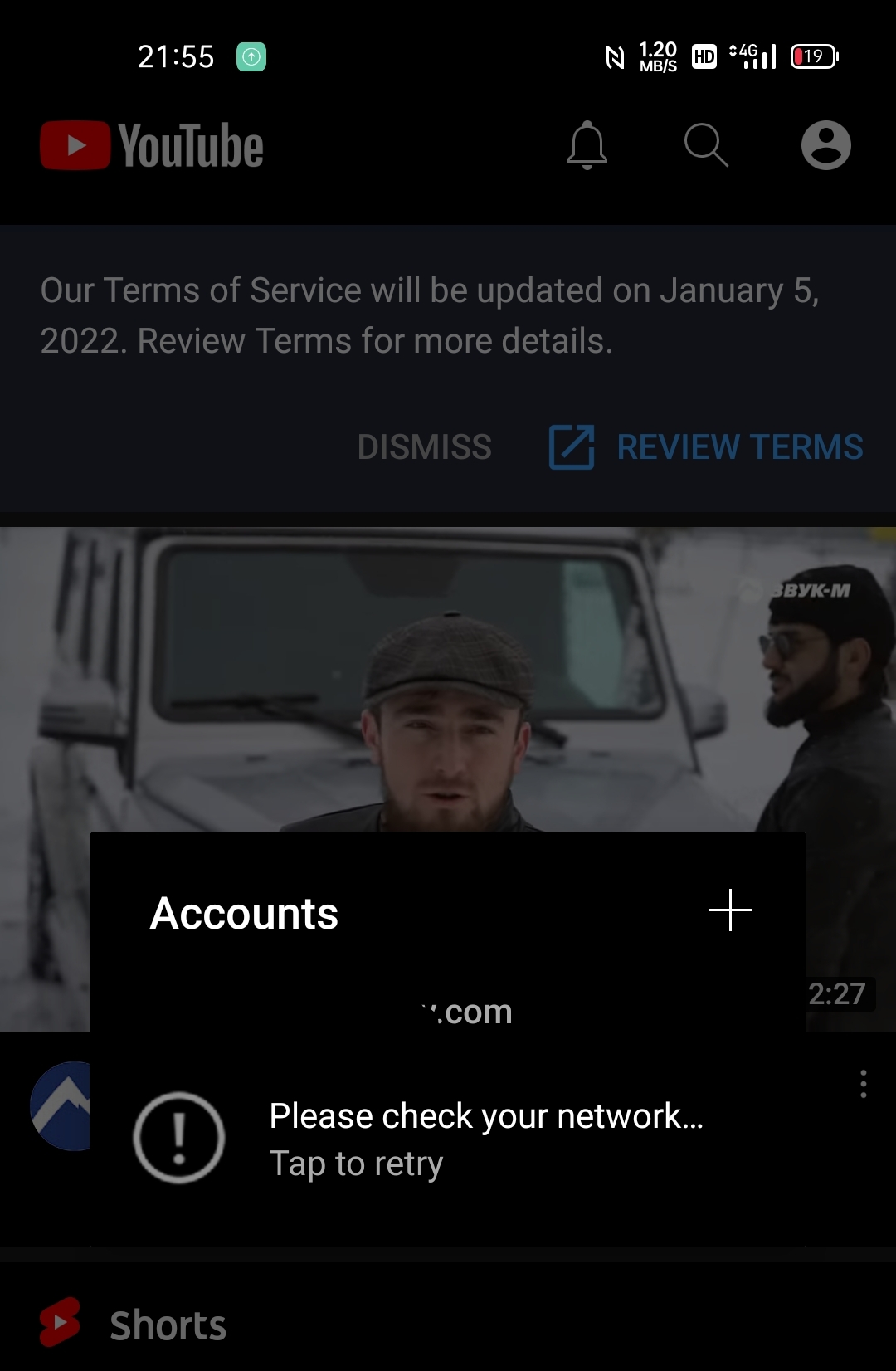
Task: Tap the HD indicator in the status bar
Action: pos(703,56)
